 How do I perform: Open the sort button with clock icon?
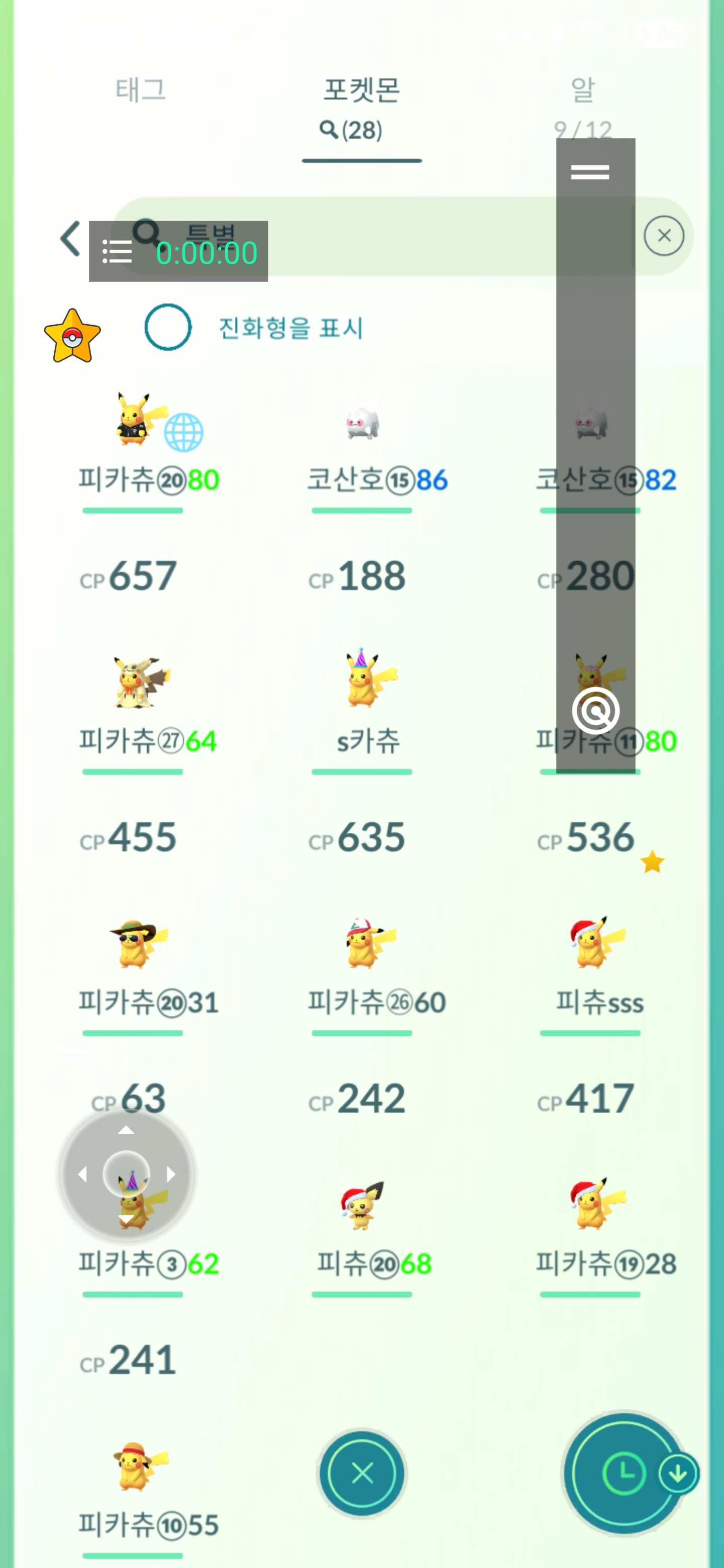click(623, 1473)
